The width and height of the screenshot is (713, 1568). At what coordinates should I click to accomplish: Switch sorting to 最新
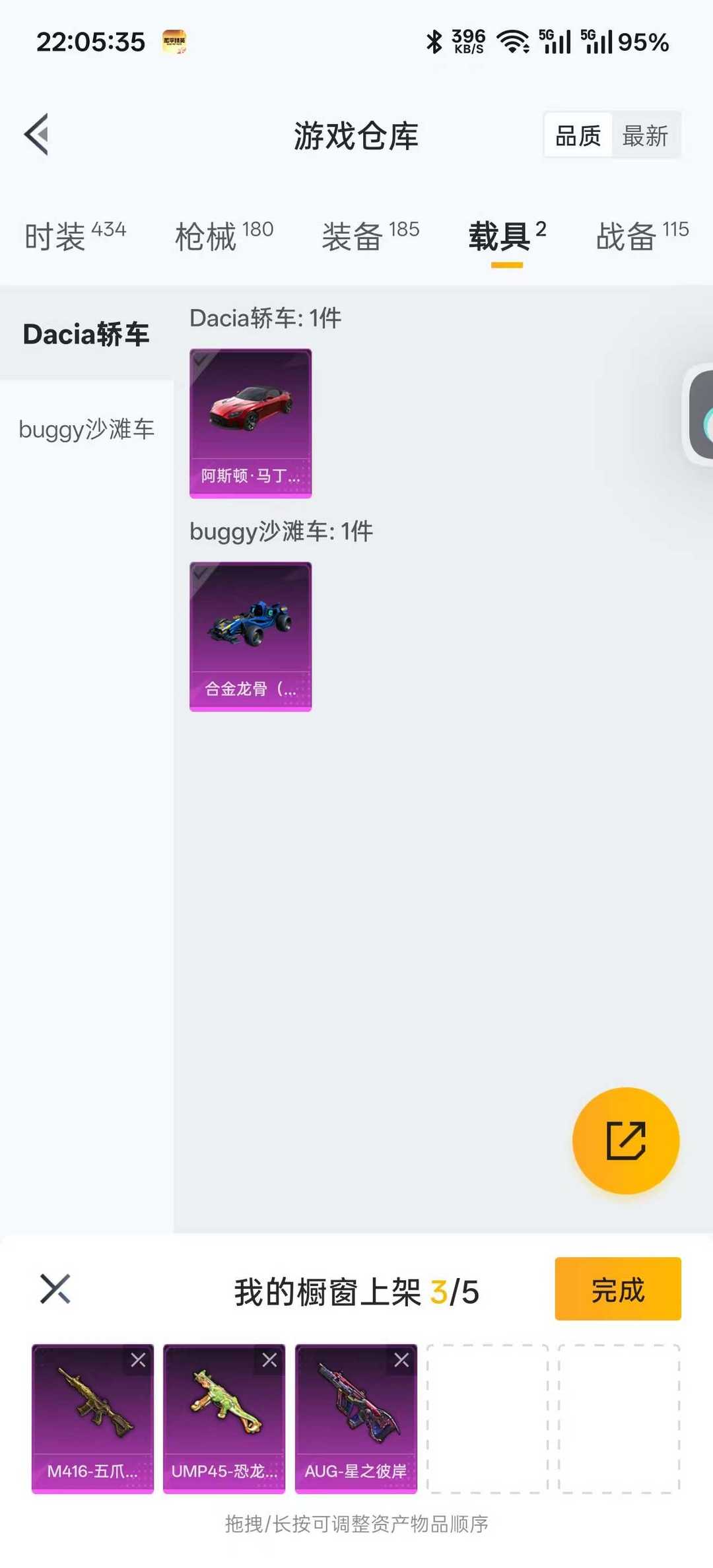click(x=646, y=135)
